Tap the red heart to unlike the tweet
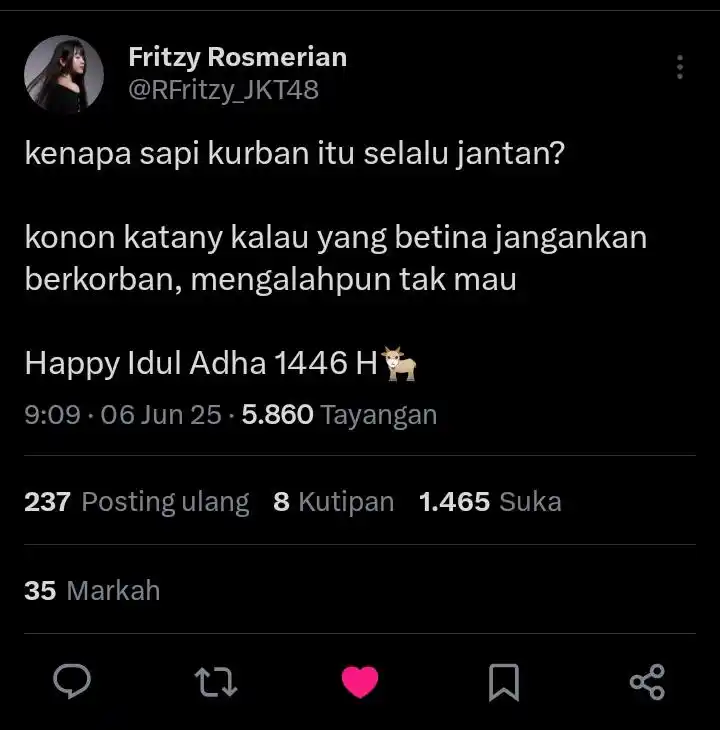The height and width of the screenshot is (730, 720). [360, 684]
